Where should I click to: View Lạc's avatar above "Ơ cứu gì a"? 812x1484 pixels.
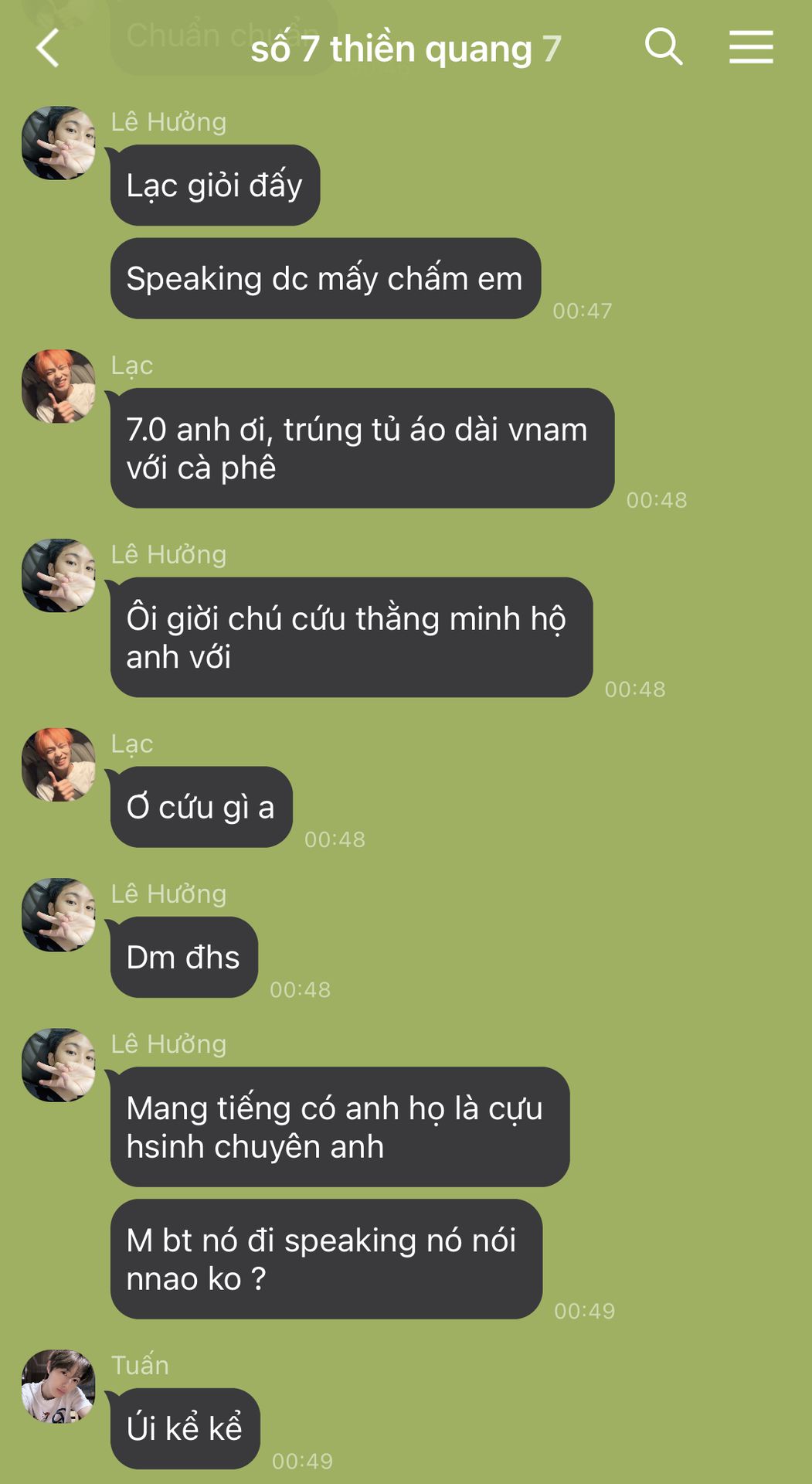[x=58, y=764]
